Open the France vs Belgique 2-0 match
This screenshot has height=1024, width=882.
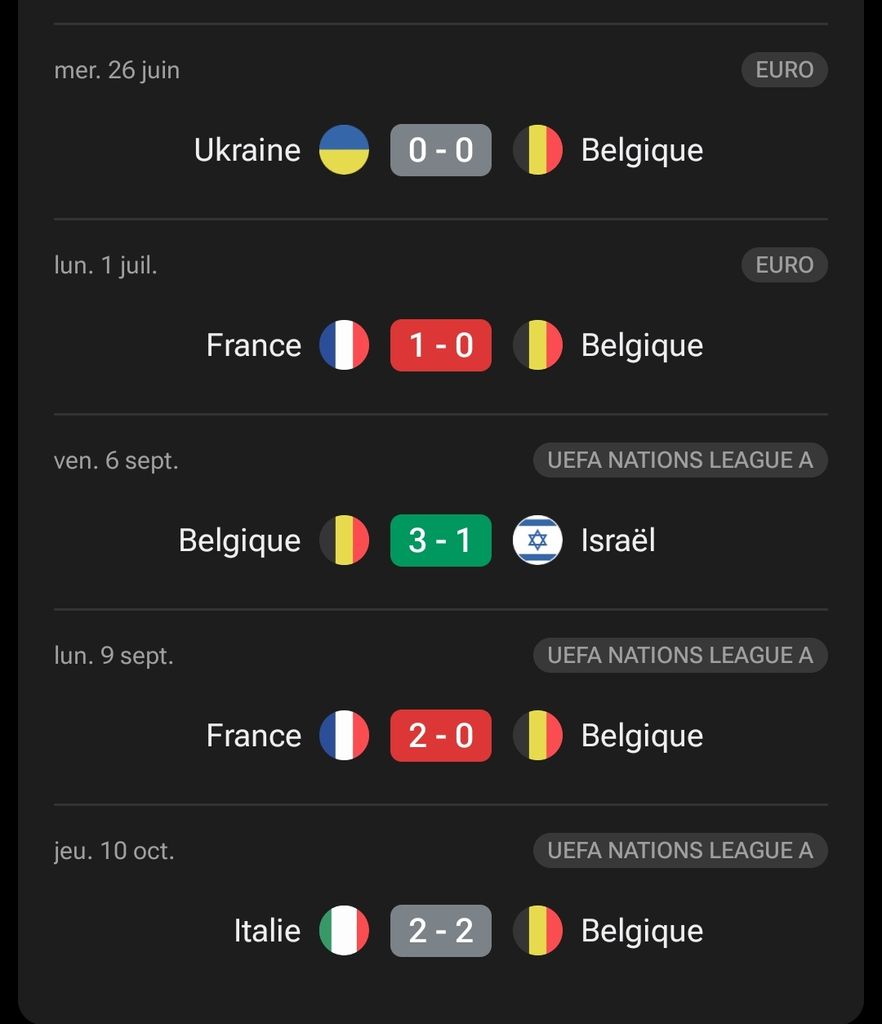point(440,736)
